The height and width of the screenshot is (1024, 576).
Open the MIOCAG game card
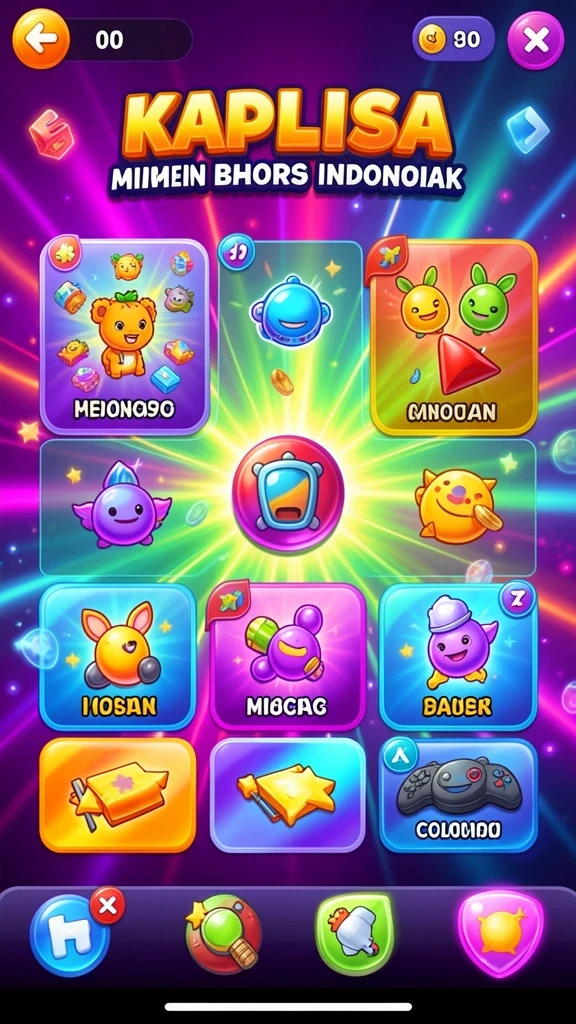(x=287, y=656)
